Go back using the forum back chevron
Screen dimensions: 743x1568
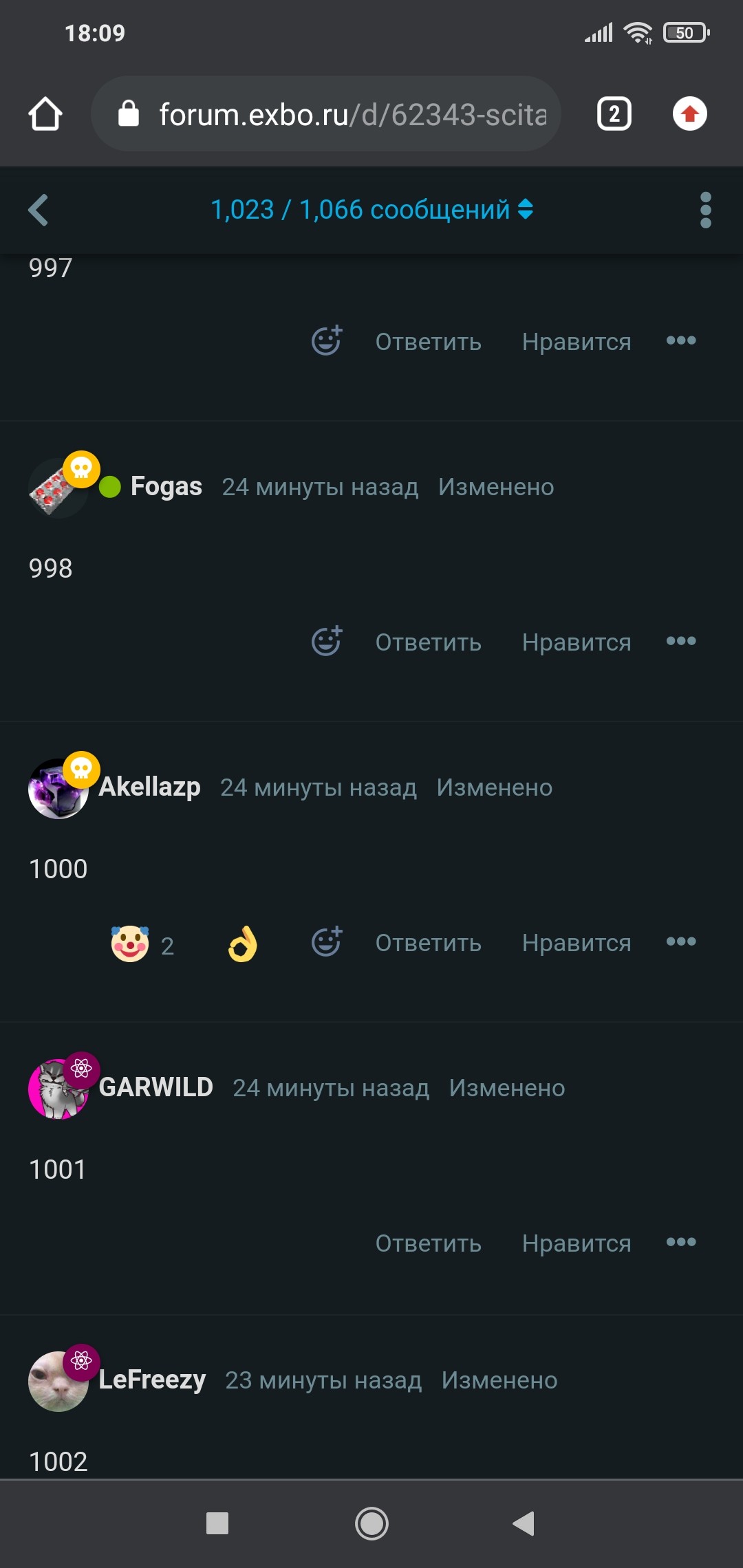pos(39,210)
